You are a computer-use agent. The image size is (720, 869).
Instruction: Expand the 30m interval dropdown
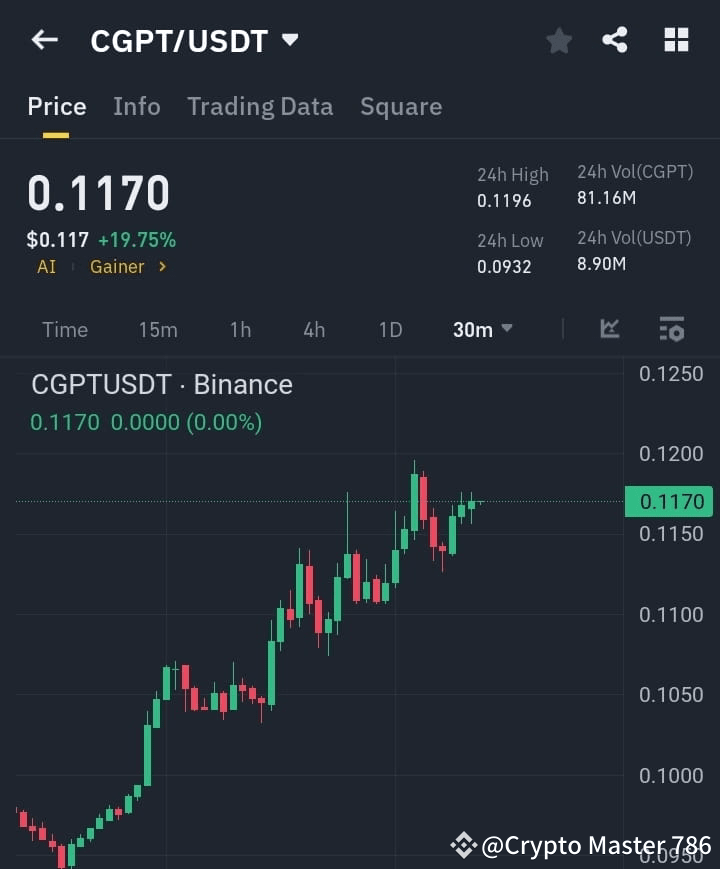(x=482, y=329)
